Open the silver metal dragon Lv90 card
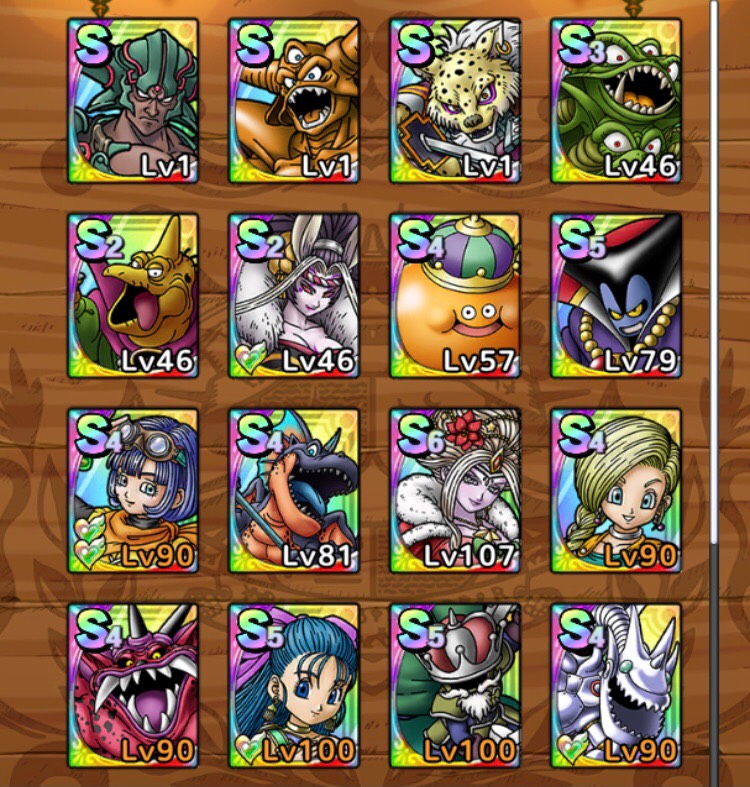Viewport: 750px width, 787px height. pos(616,685)
